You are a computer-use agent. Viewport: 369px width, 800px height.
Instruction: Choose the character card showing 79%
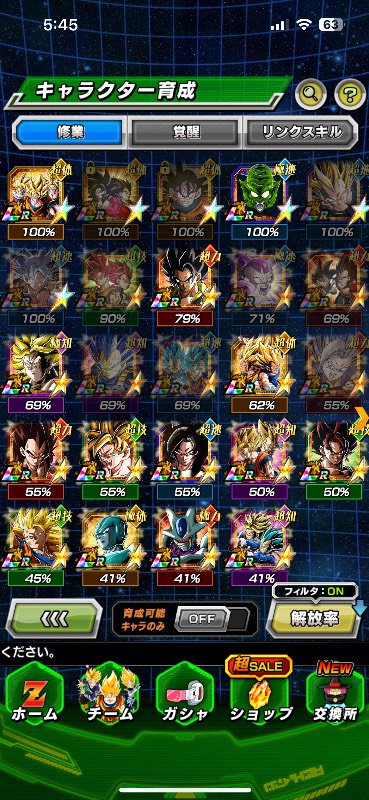click(x=185, y=289)
